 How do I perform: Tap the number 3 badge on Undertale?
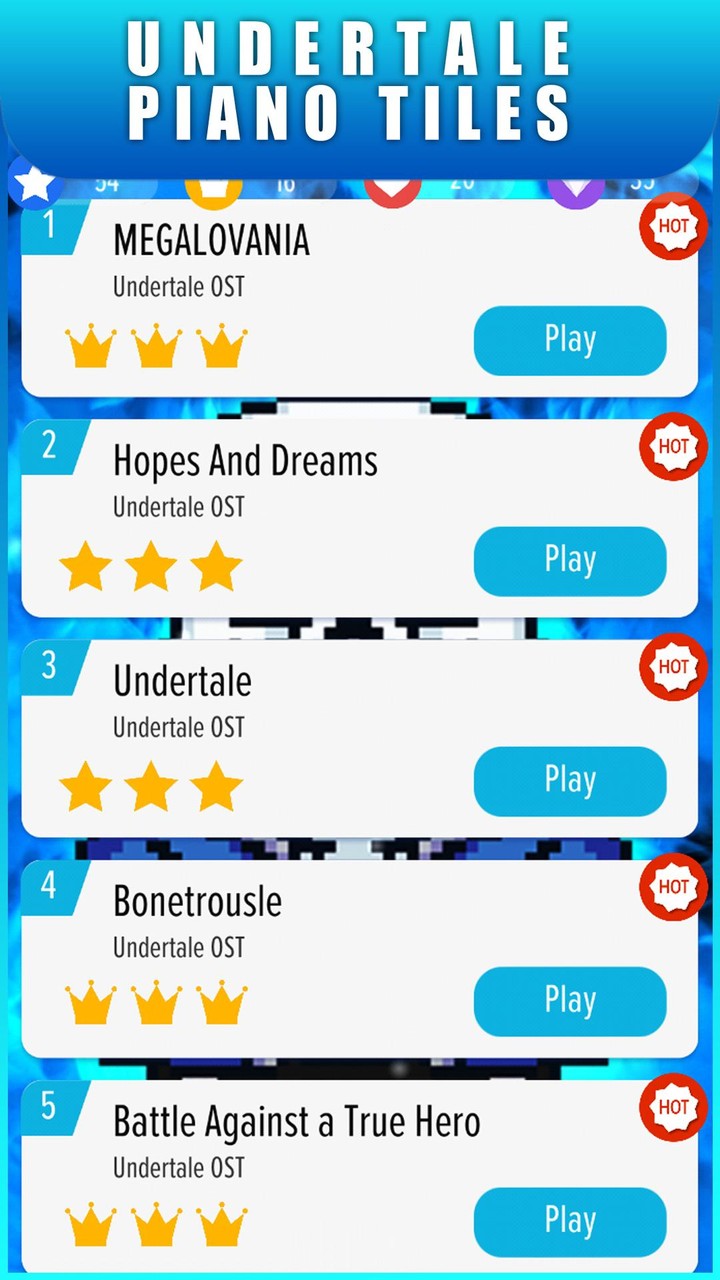pos(48,667)
